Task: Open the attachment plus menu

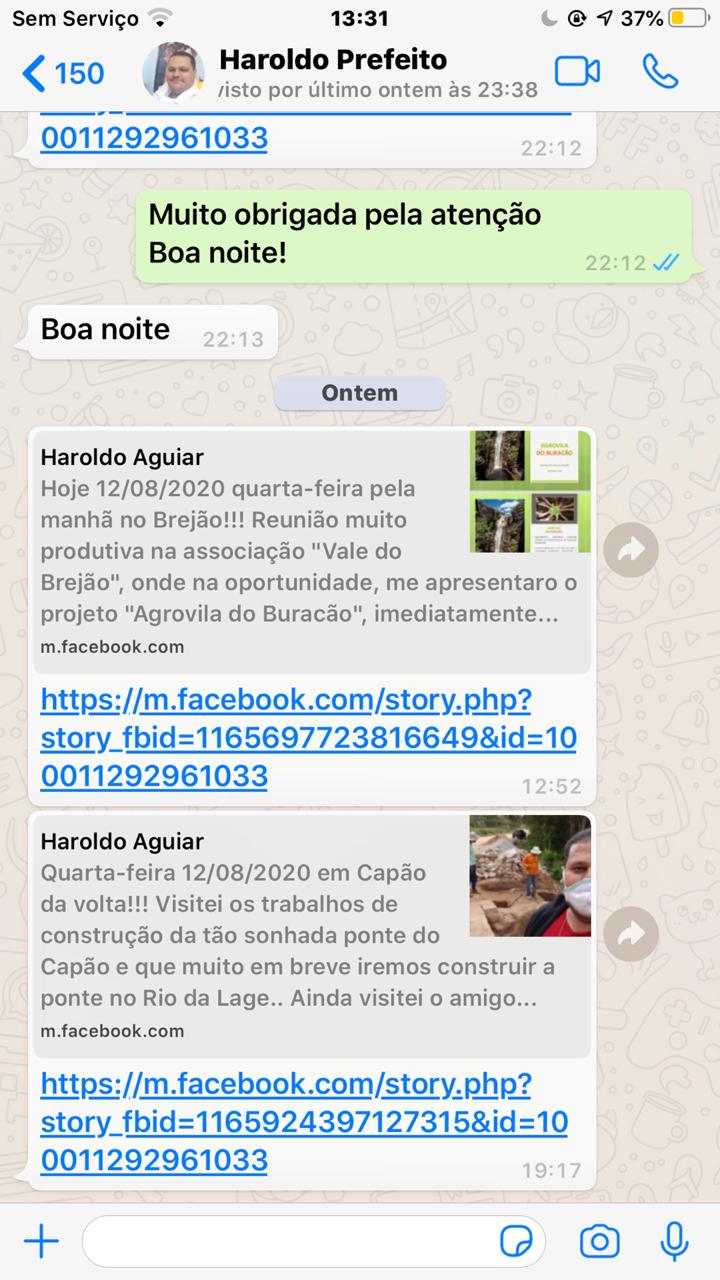Action: click(x=41, y=1242)
